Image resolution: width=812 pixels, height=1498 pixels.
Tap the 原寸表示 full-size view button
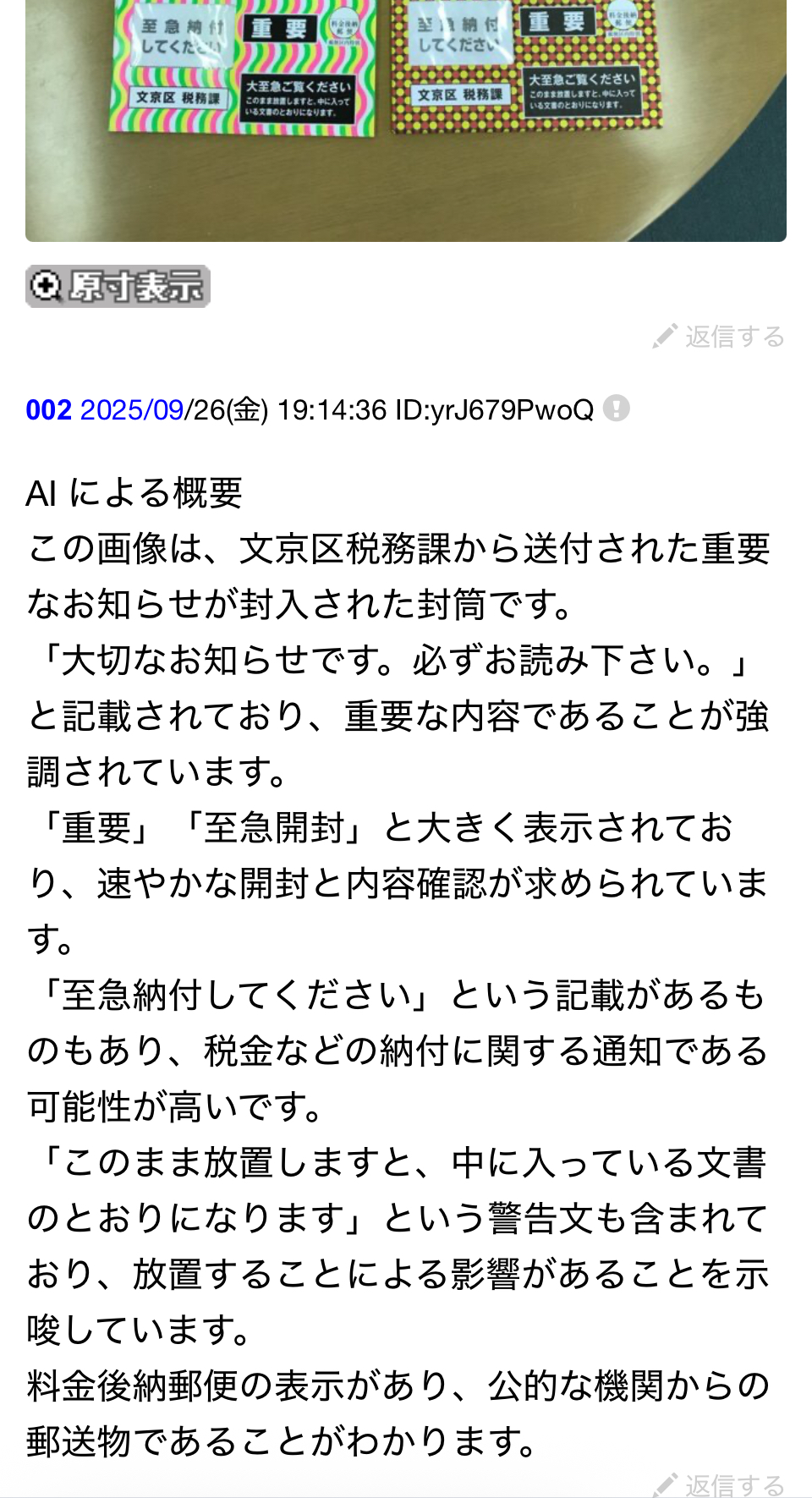coord(118,287)
